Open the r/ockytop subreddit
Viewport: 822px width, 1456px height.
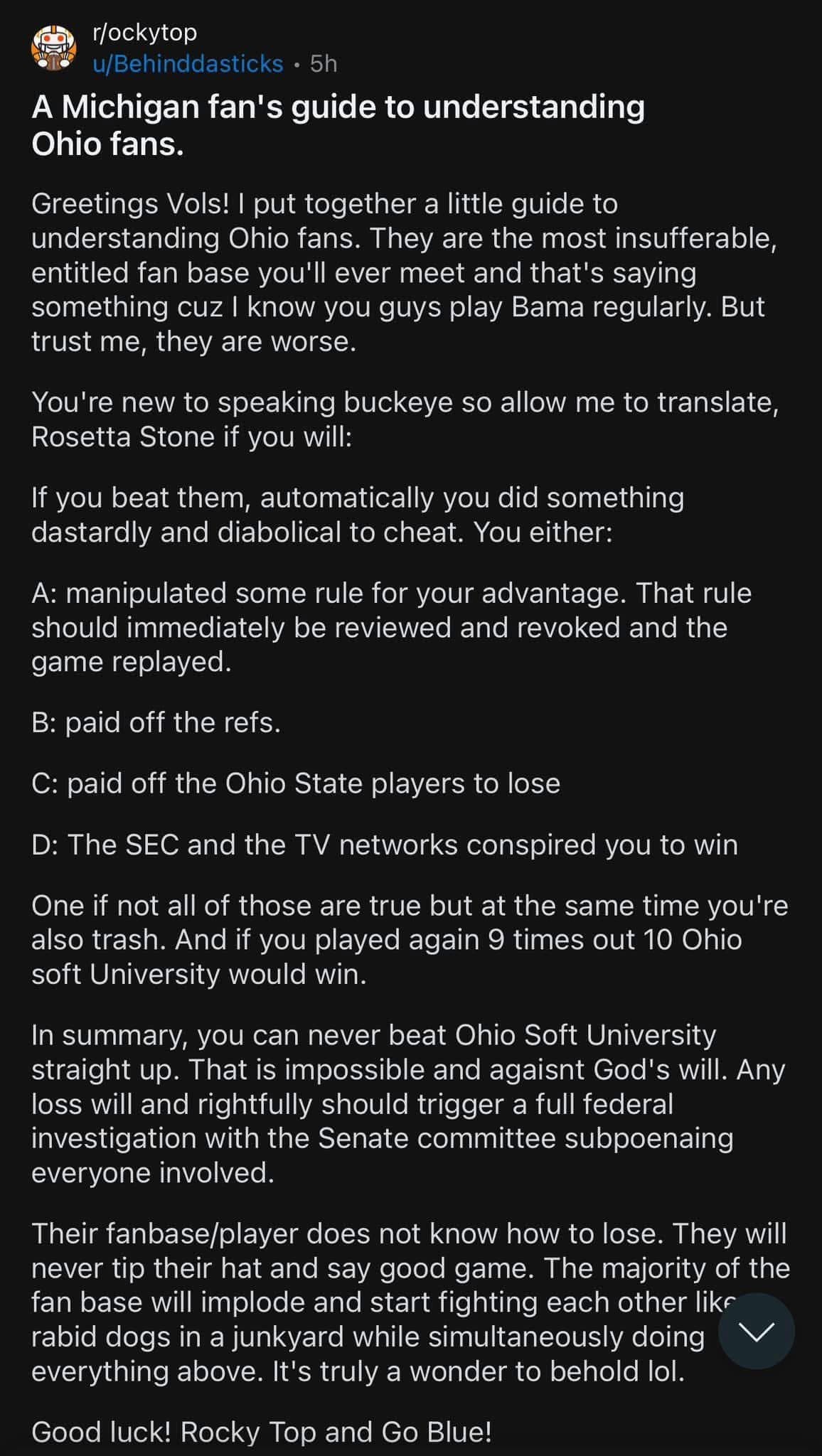point(144,32)
